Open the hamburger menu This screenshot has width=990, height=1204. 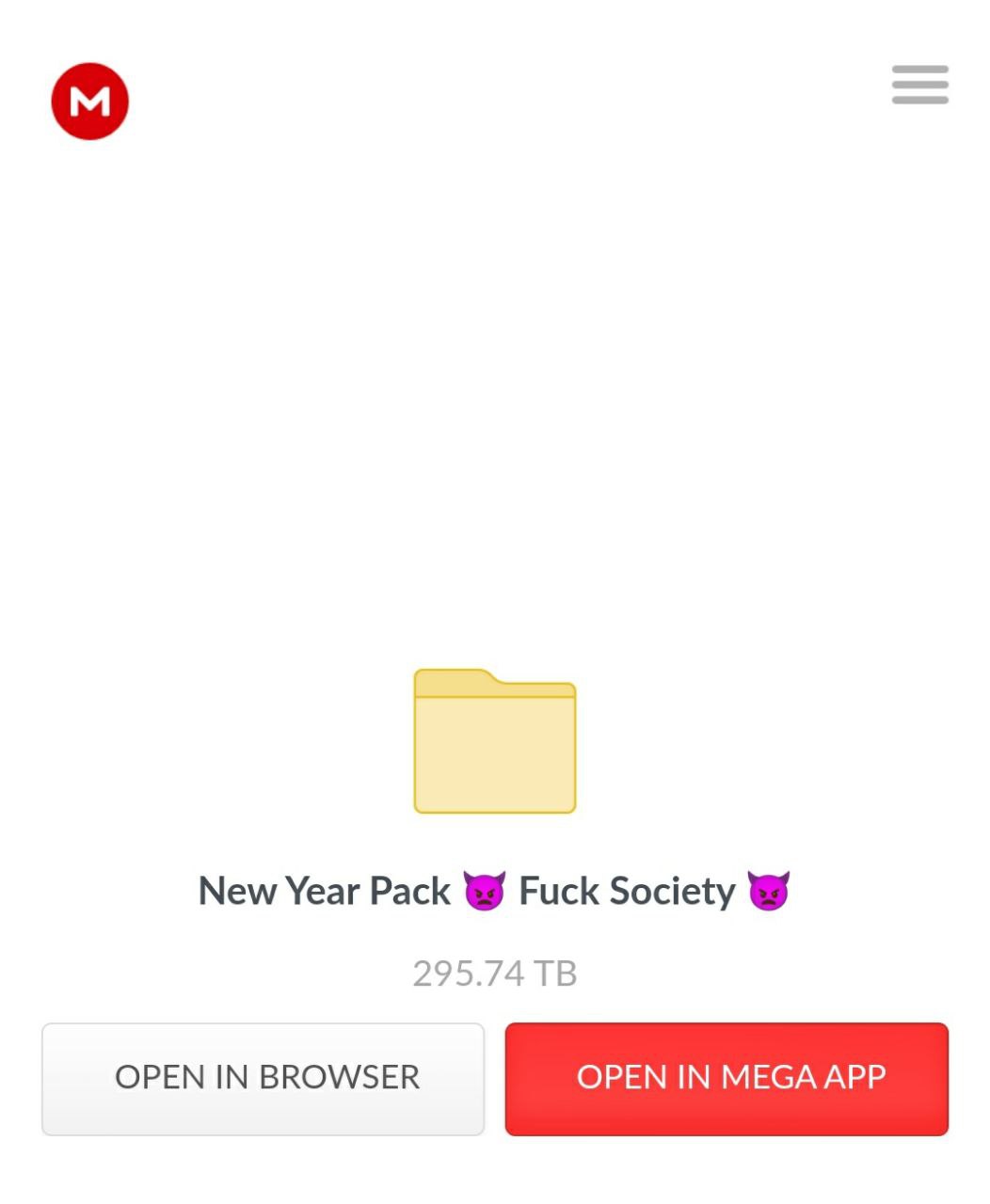(919, 85)
